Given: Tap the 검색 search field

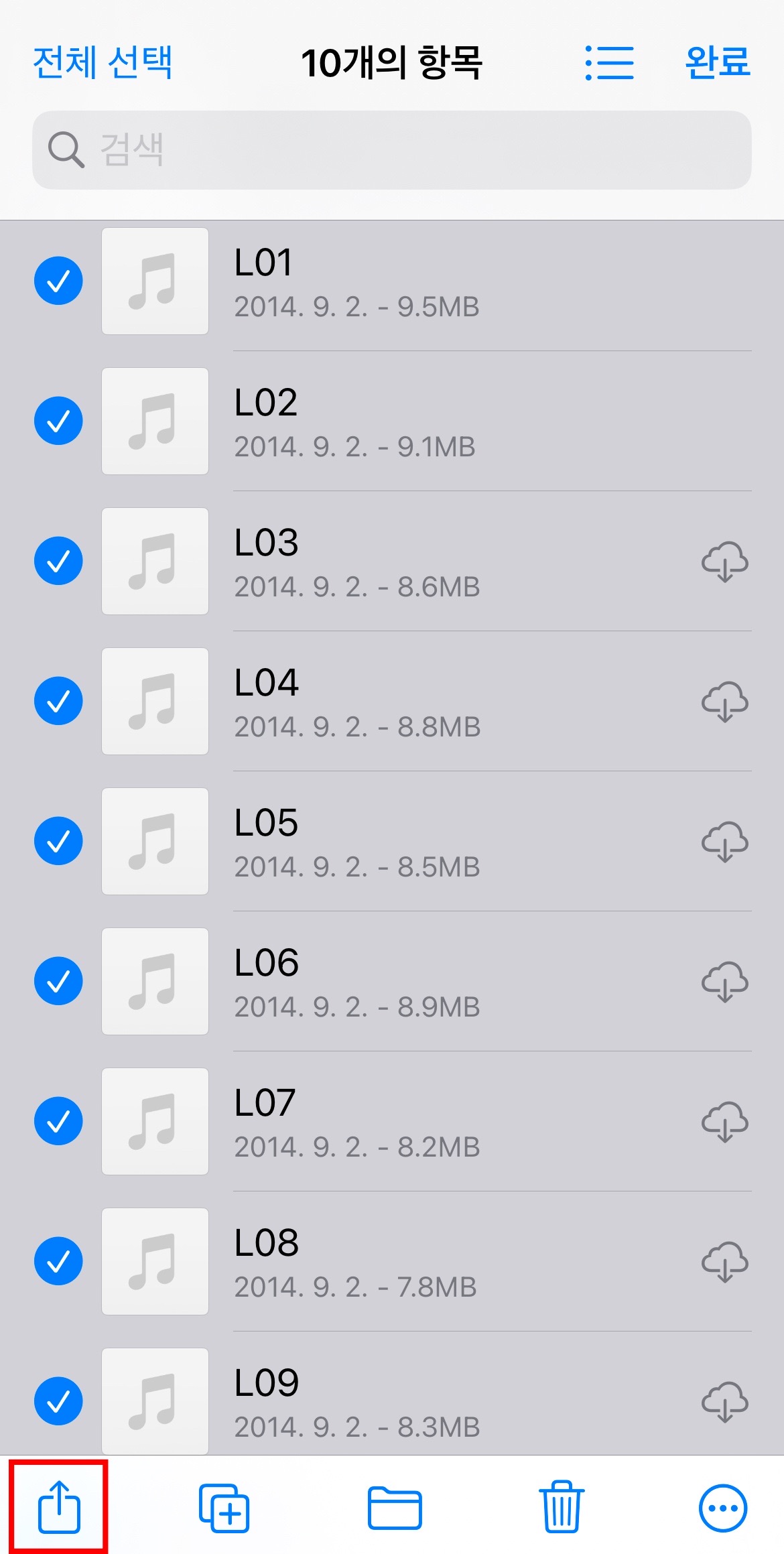Looking at the screenshot, I should click(392, 149).
